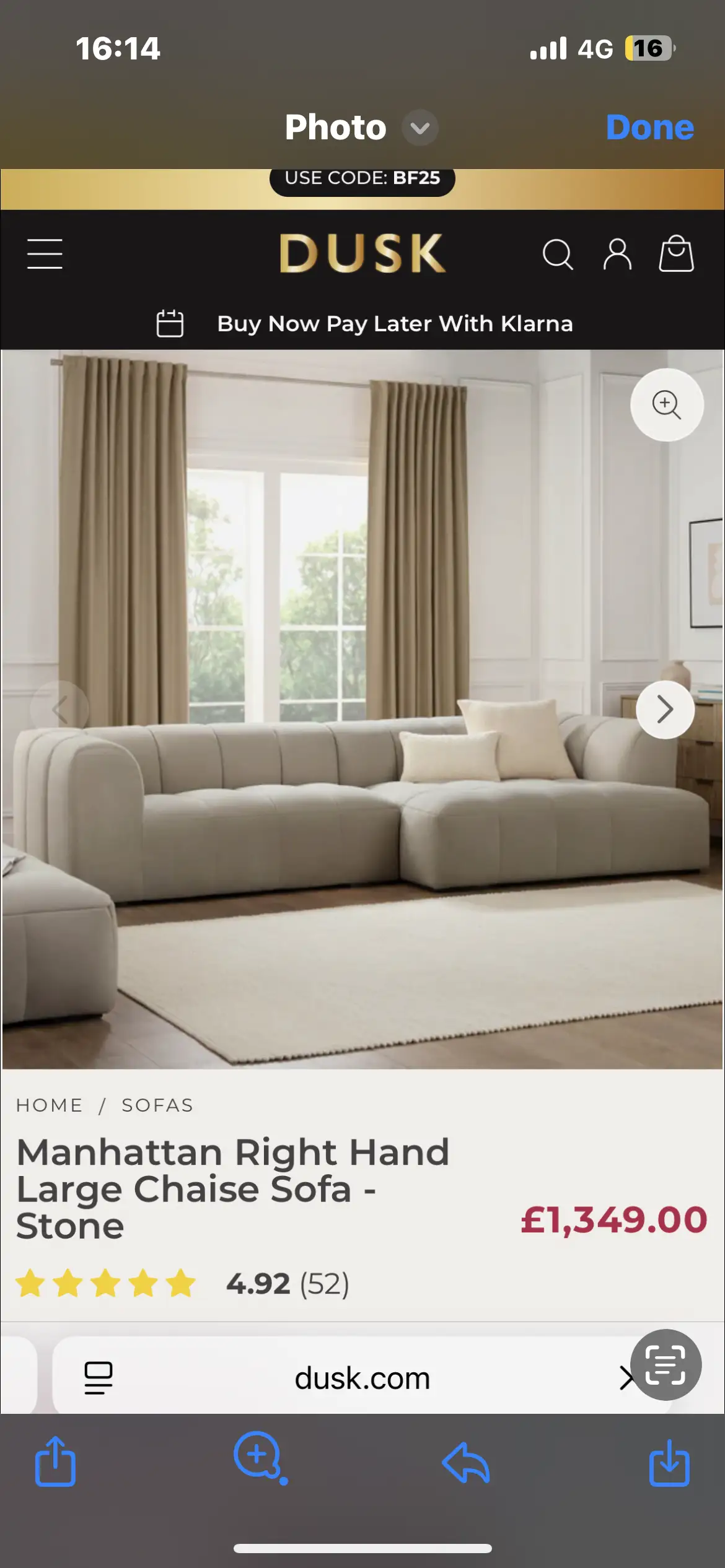725x1568 pixels.
Task: Activate the Live Text scan button
Action: click(x=666, y=1364)
